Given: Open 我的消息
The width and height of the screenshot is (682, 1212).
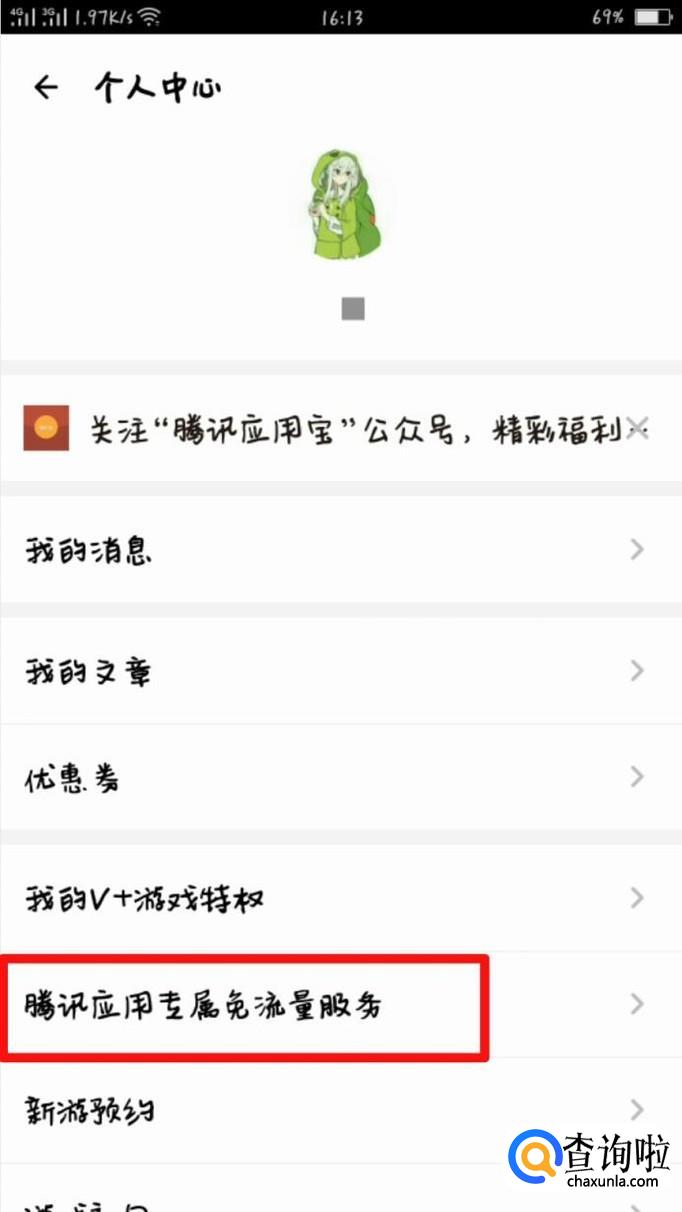Looking at the screenshot, I should 340,550.
